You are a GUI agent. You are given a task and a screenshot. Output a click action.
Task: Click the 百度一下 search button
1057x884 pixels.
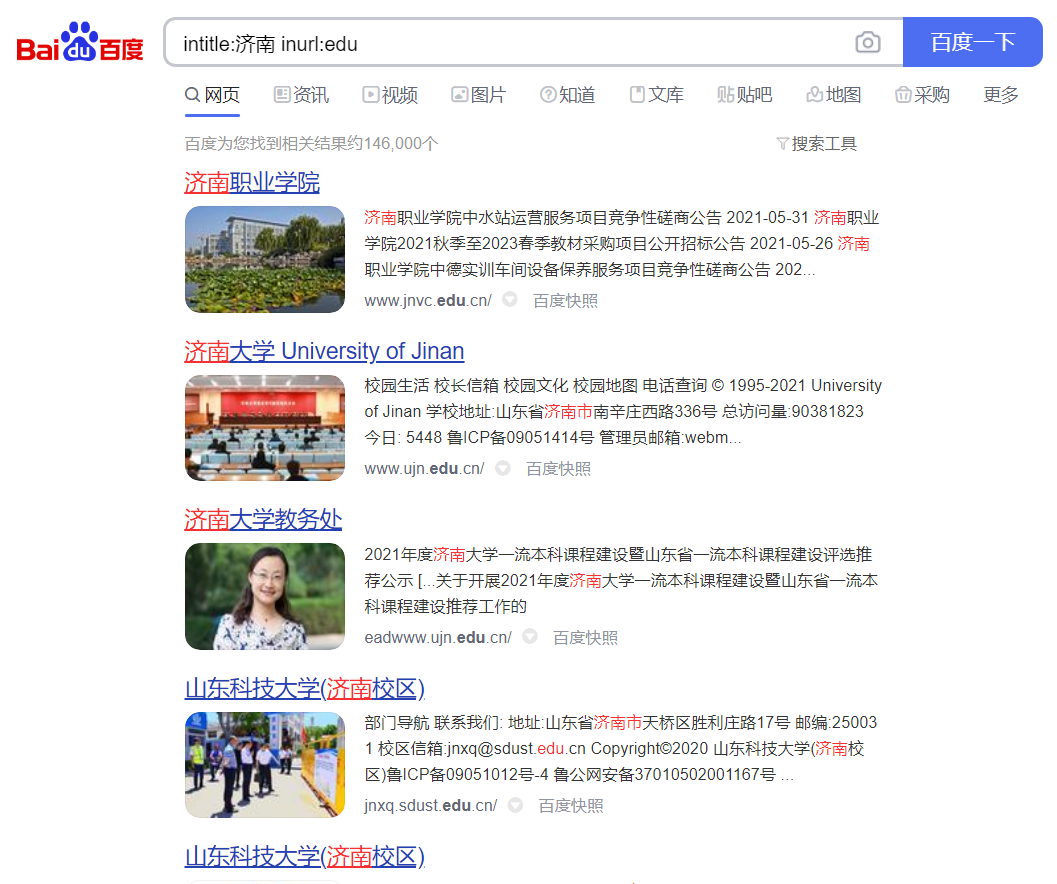(x=972, y=42)
